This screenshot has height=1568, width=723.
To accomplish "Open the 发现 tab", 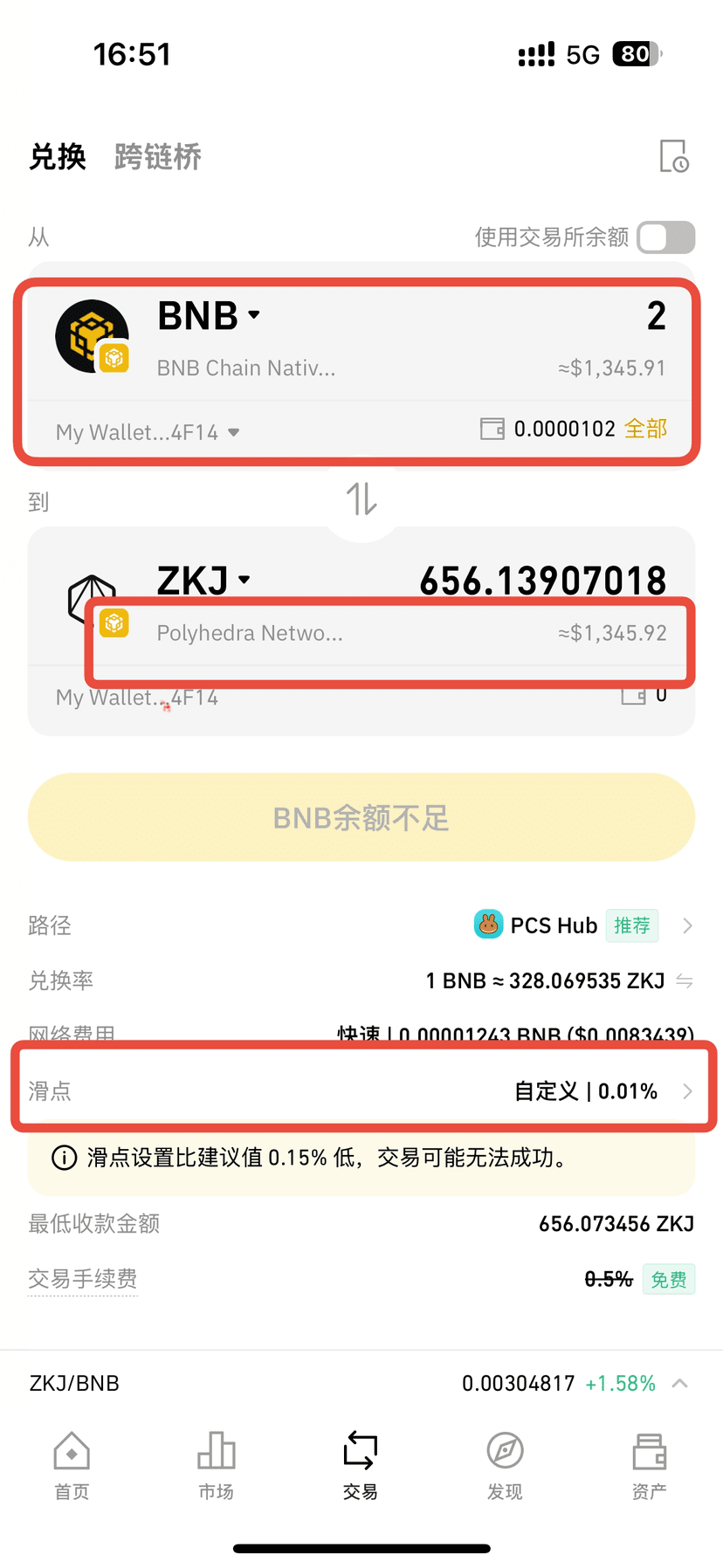I will (x=505, y=1463).
